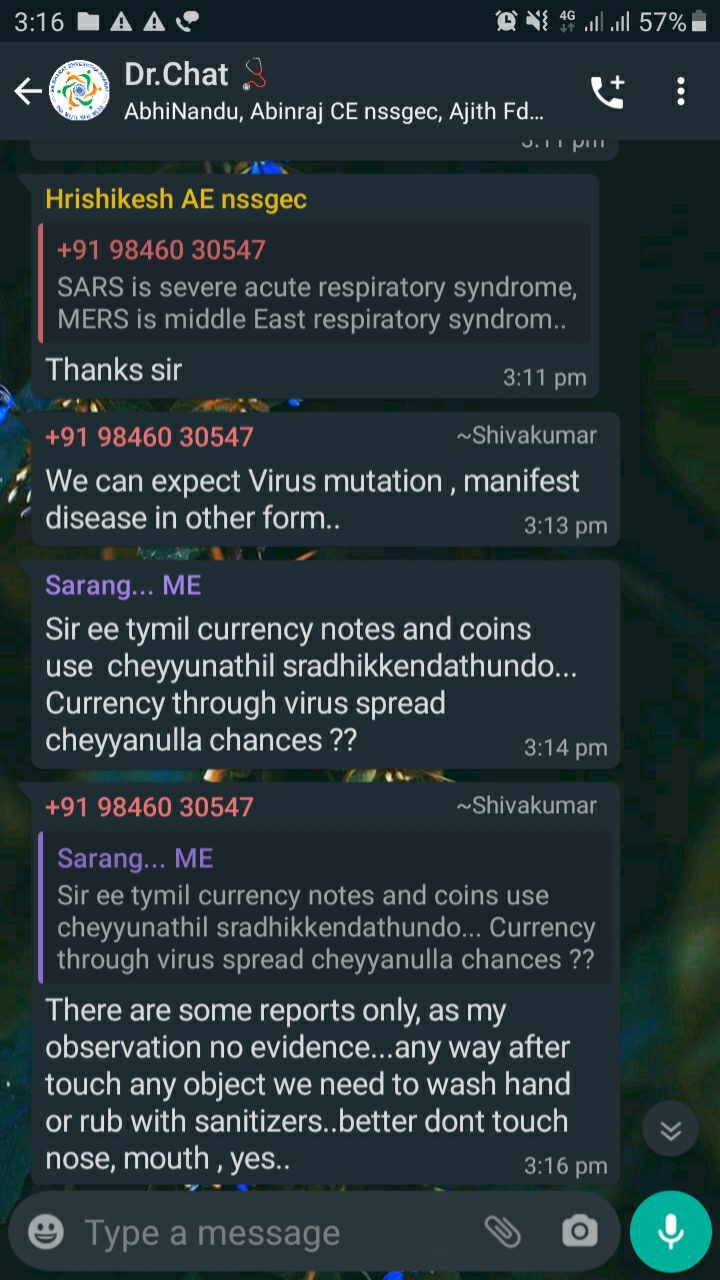Open the camera from message bar
Screen dimensions: 720x1280
click(x=579, y=1231)
